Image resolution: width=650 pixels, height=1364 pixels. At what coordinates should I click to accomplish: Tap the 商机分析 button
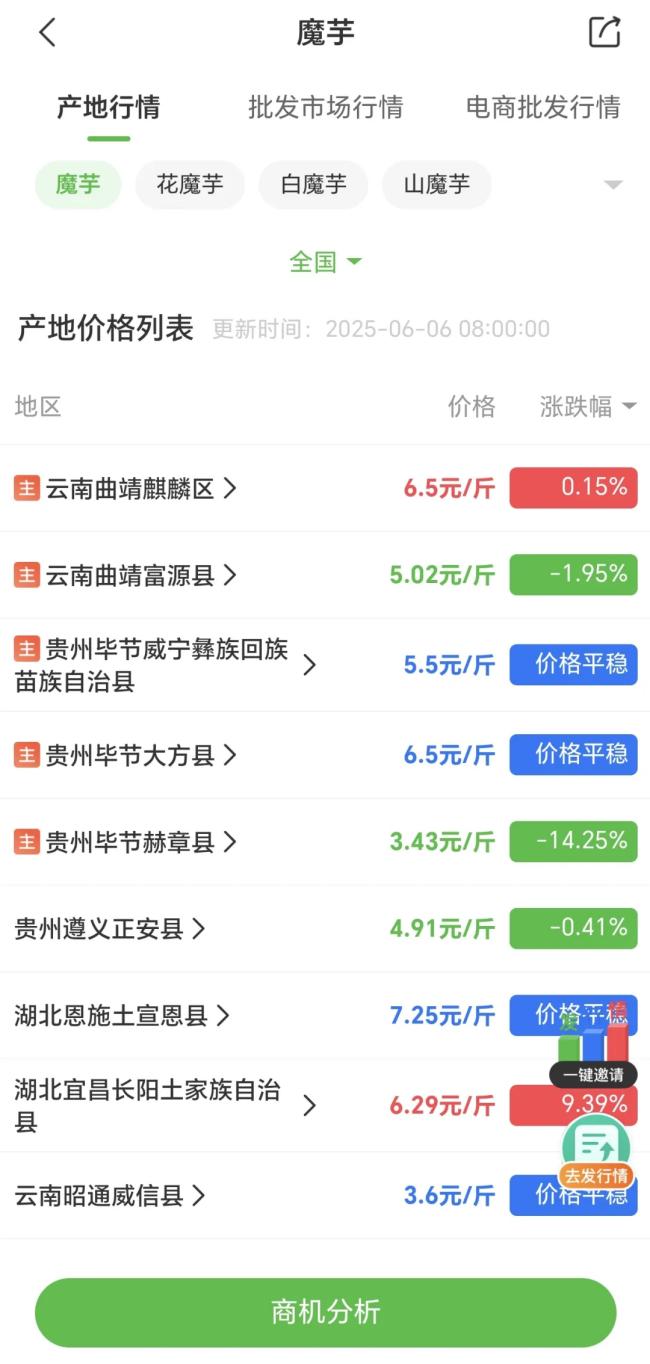(x=325, y=1312)
